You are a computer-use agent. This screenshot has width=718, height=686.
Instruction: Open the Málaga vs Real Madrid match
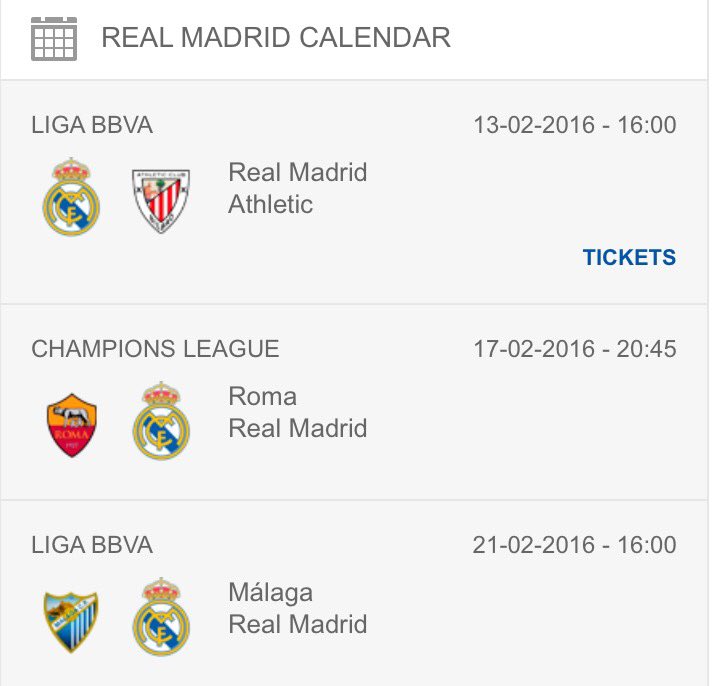[297, 608]
